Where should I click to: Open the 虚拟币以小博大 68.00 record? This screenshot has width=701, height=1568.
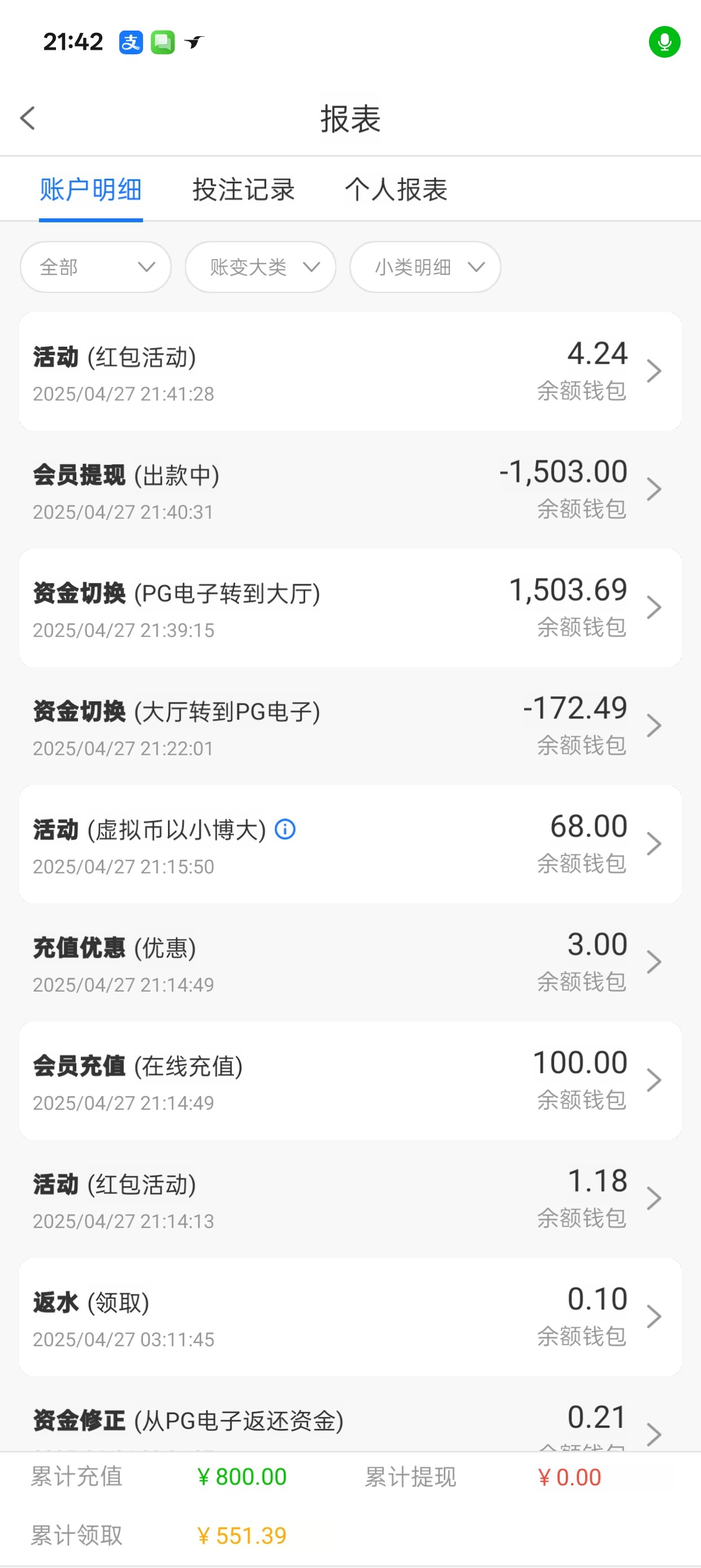426,843
